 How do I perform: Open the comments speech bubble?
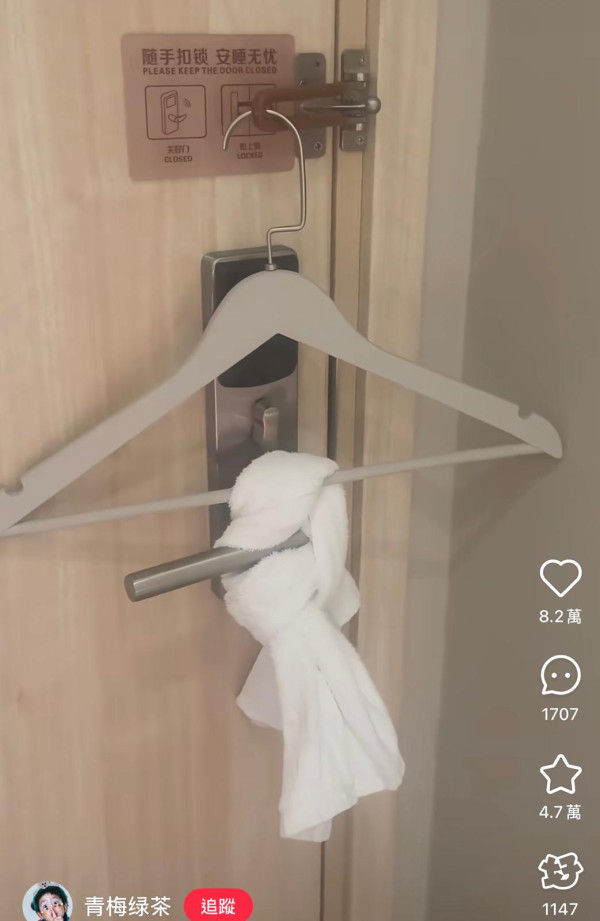pyautogui.click(x=560, y=676)
